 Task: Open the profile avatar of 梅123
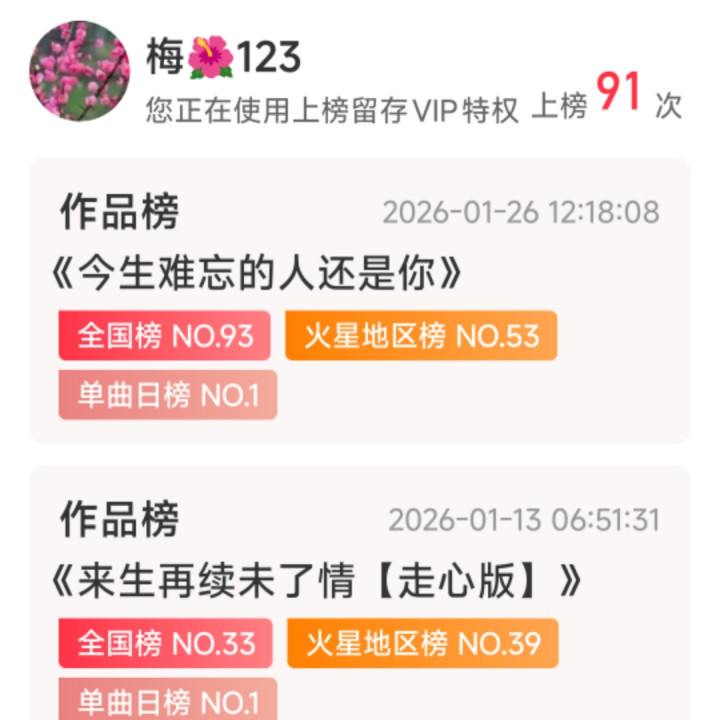point(80,71)
